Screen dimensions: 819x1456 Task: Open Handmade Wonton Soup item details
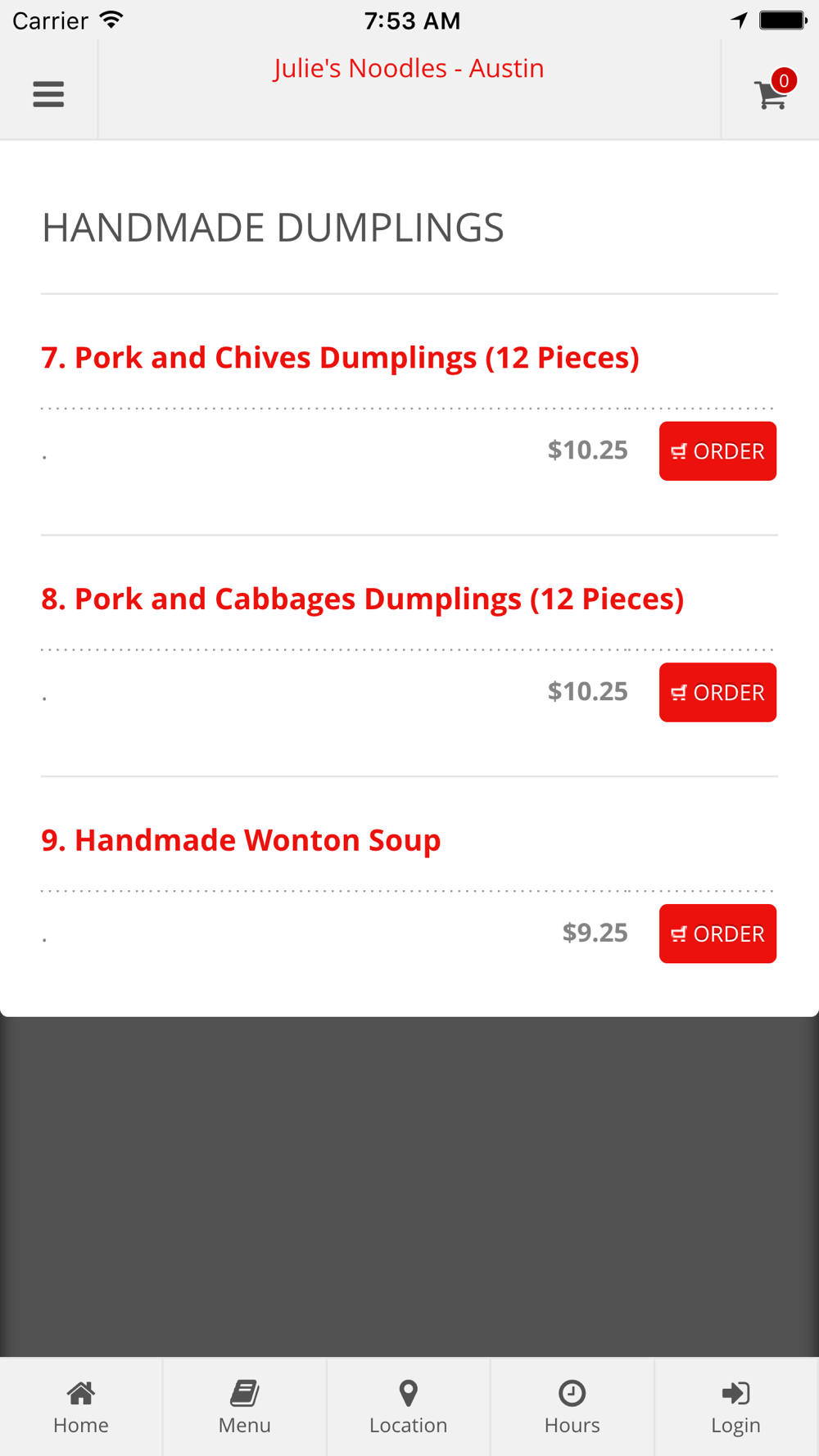pyautogui.click(x=241, y=840)
